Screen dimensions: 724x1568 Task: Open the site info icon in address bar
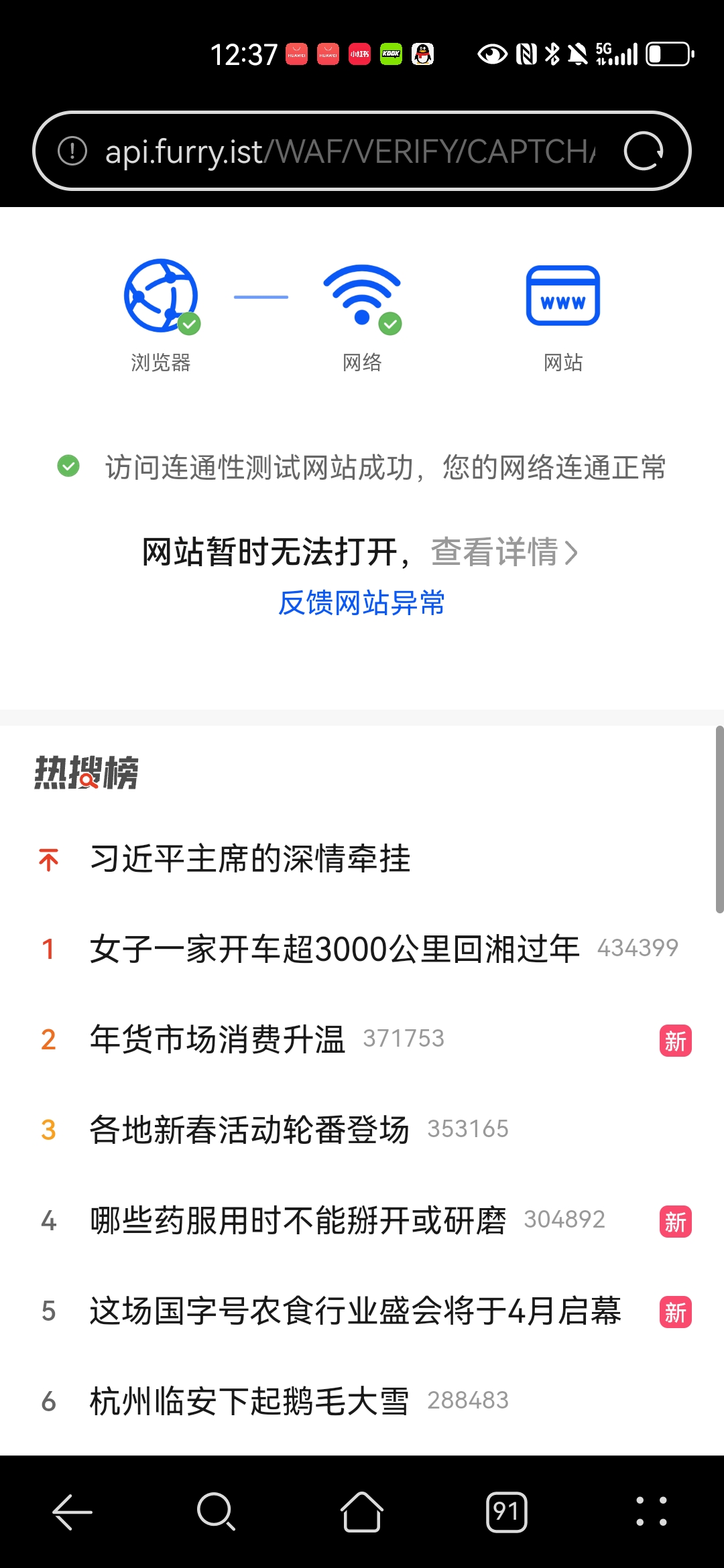72,151
